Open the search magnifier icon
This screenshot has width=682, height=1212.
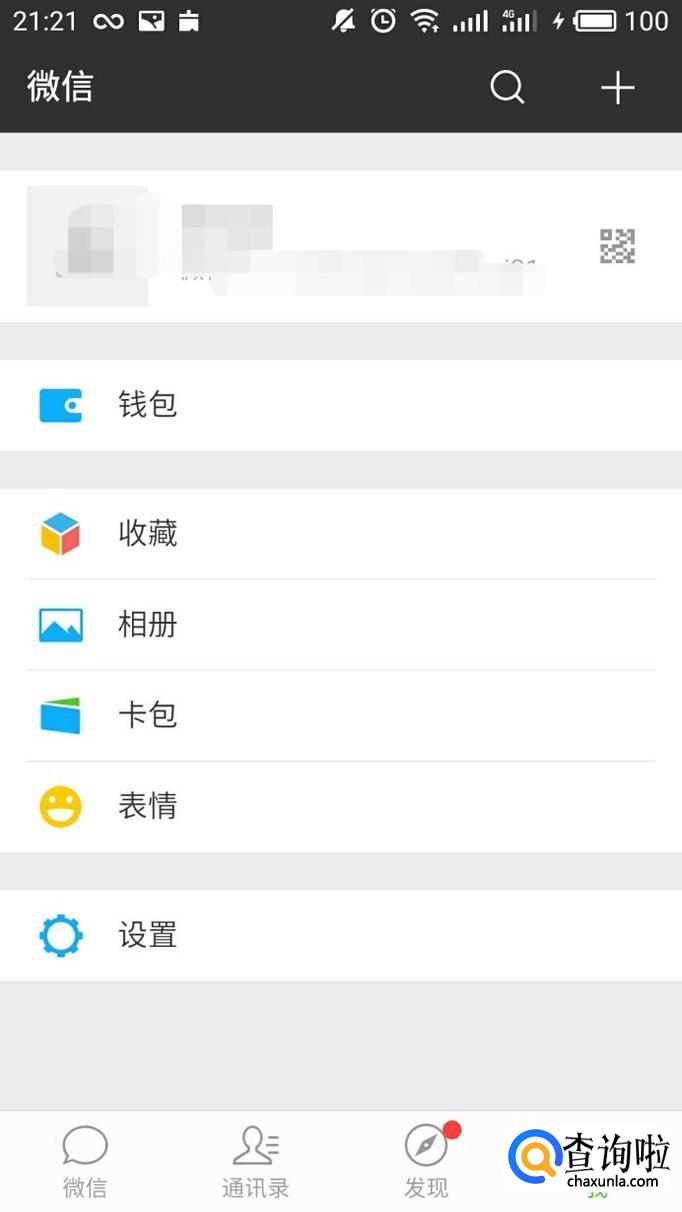click(x=507, y=88)
